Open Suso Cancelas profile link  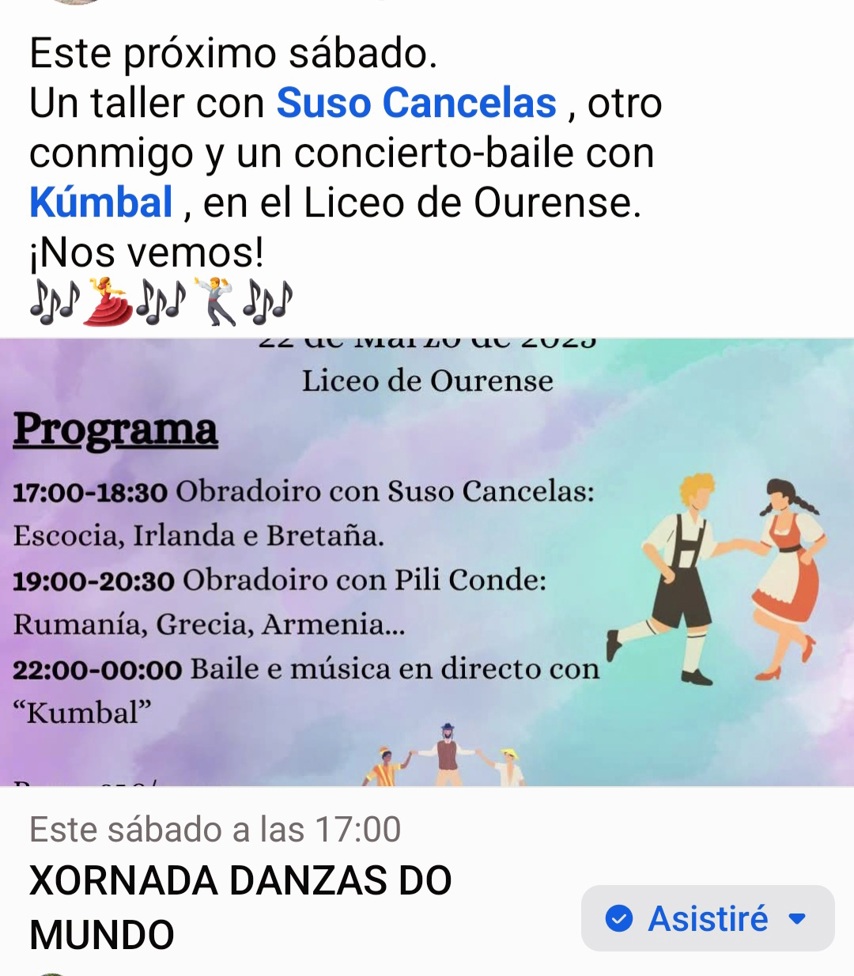416,103
